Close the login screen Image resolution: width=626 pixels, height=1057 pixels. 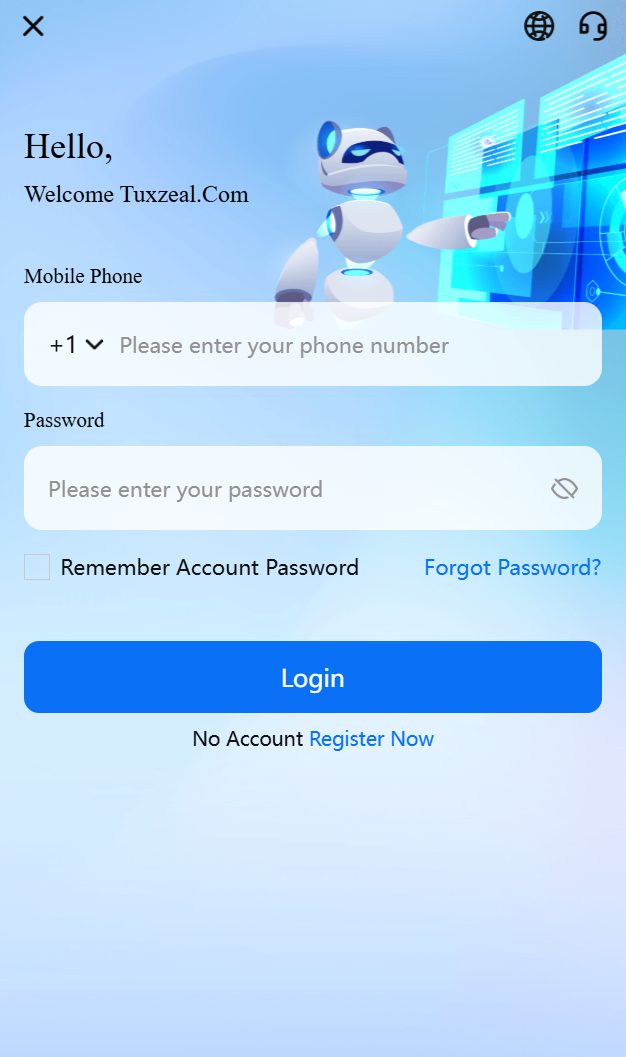(33, 26)
